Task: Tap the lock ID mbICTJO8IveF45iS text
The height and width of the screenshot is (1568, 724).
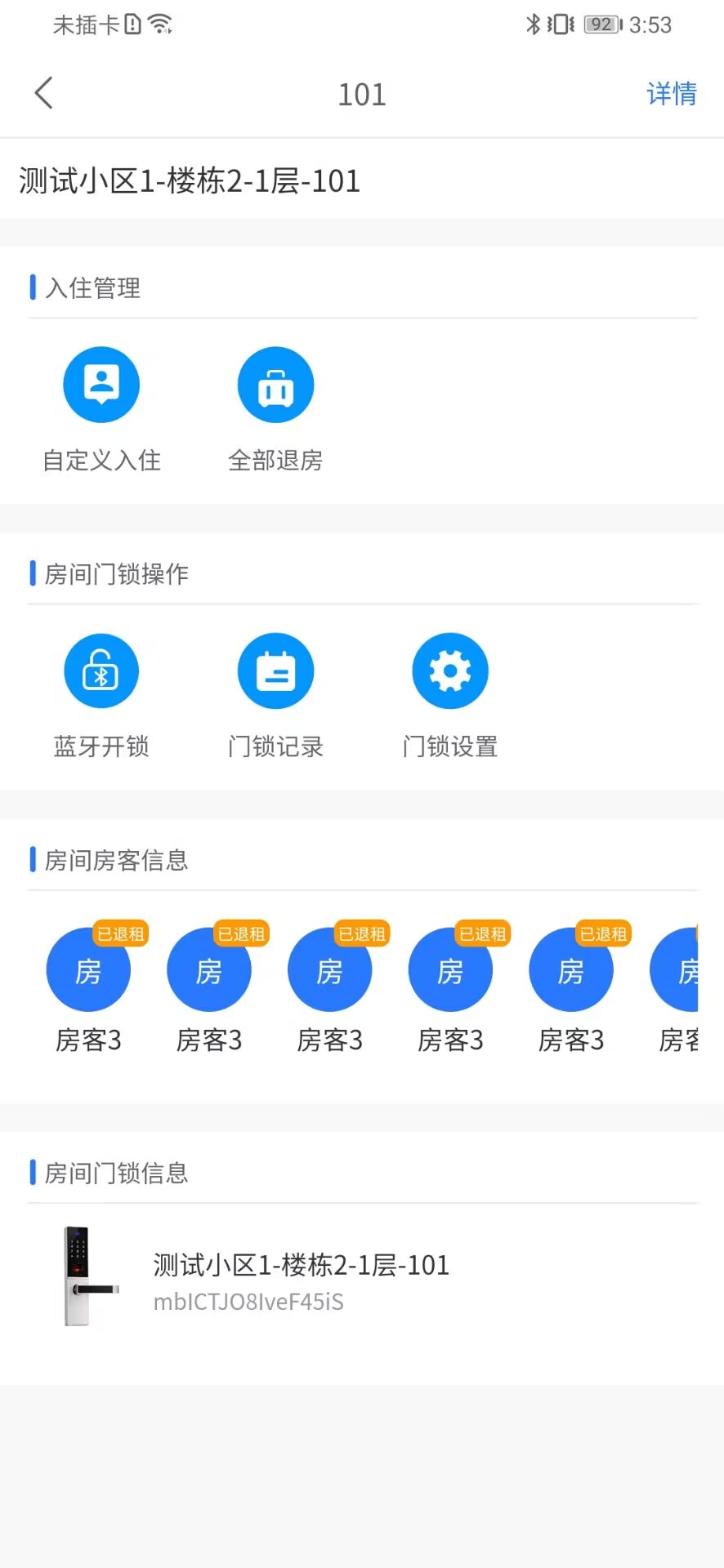Action: 248,1302
